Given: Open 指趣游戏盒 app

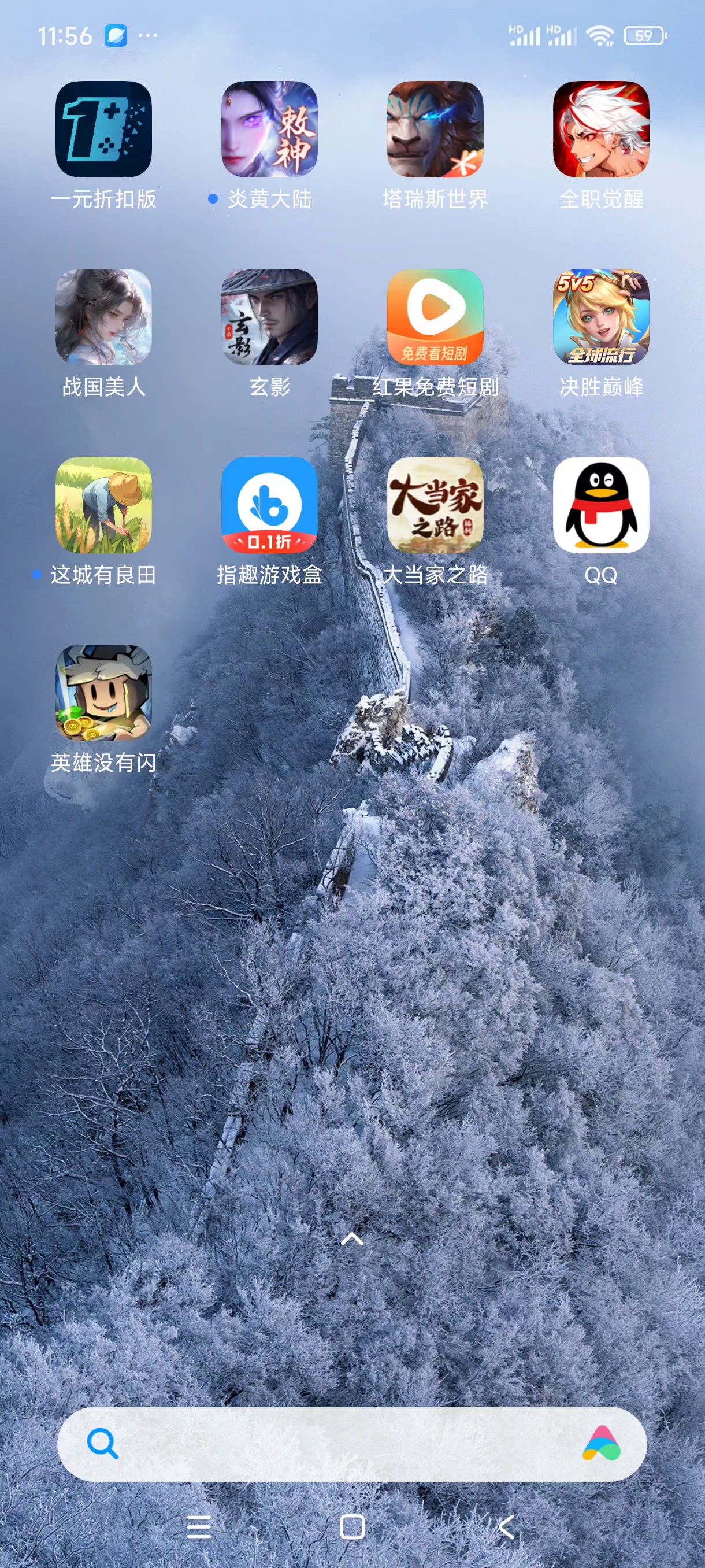Looking at the screenshot, I should point(269,505).
